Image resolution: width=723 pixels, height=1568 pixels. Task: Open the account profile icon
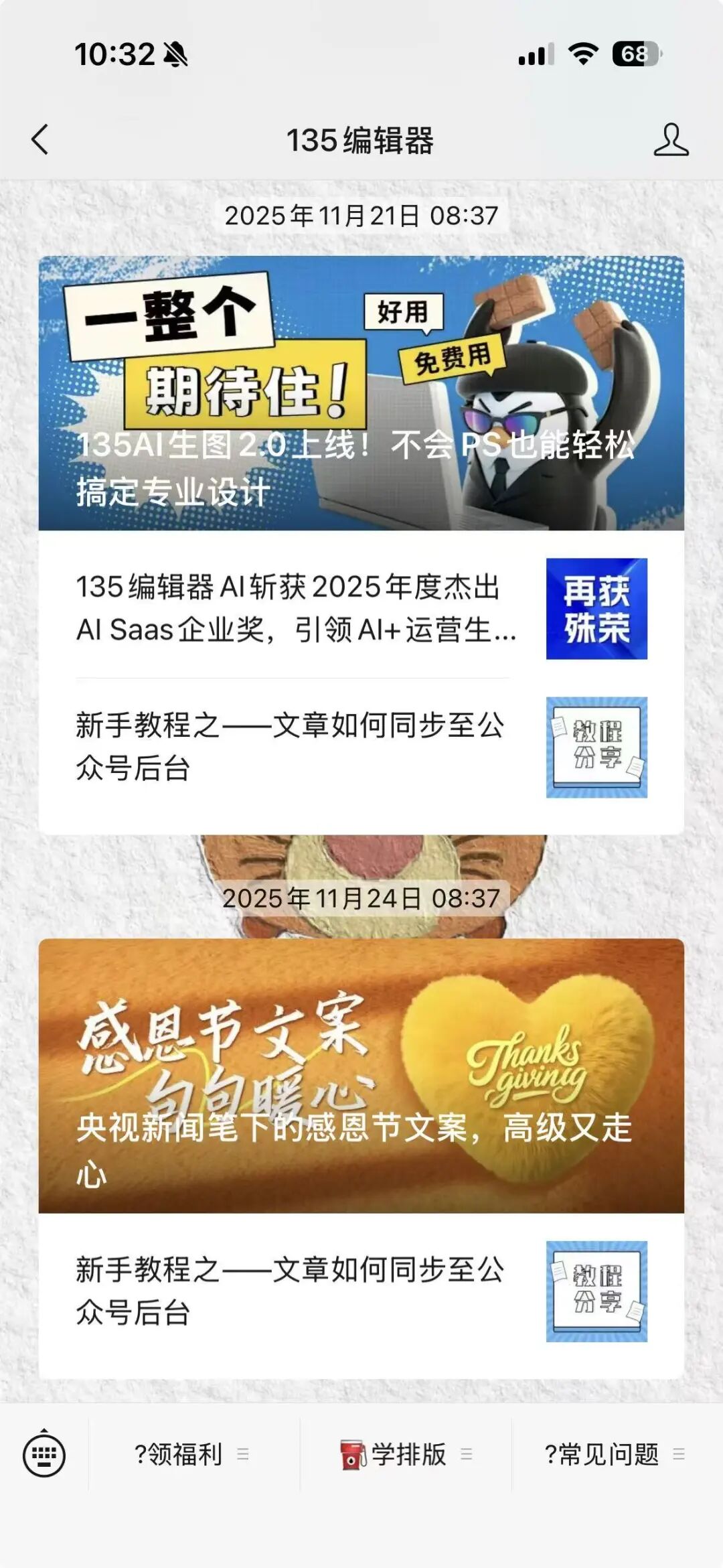671,140
